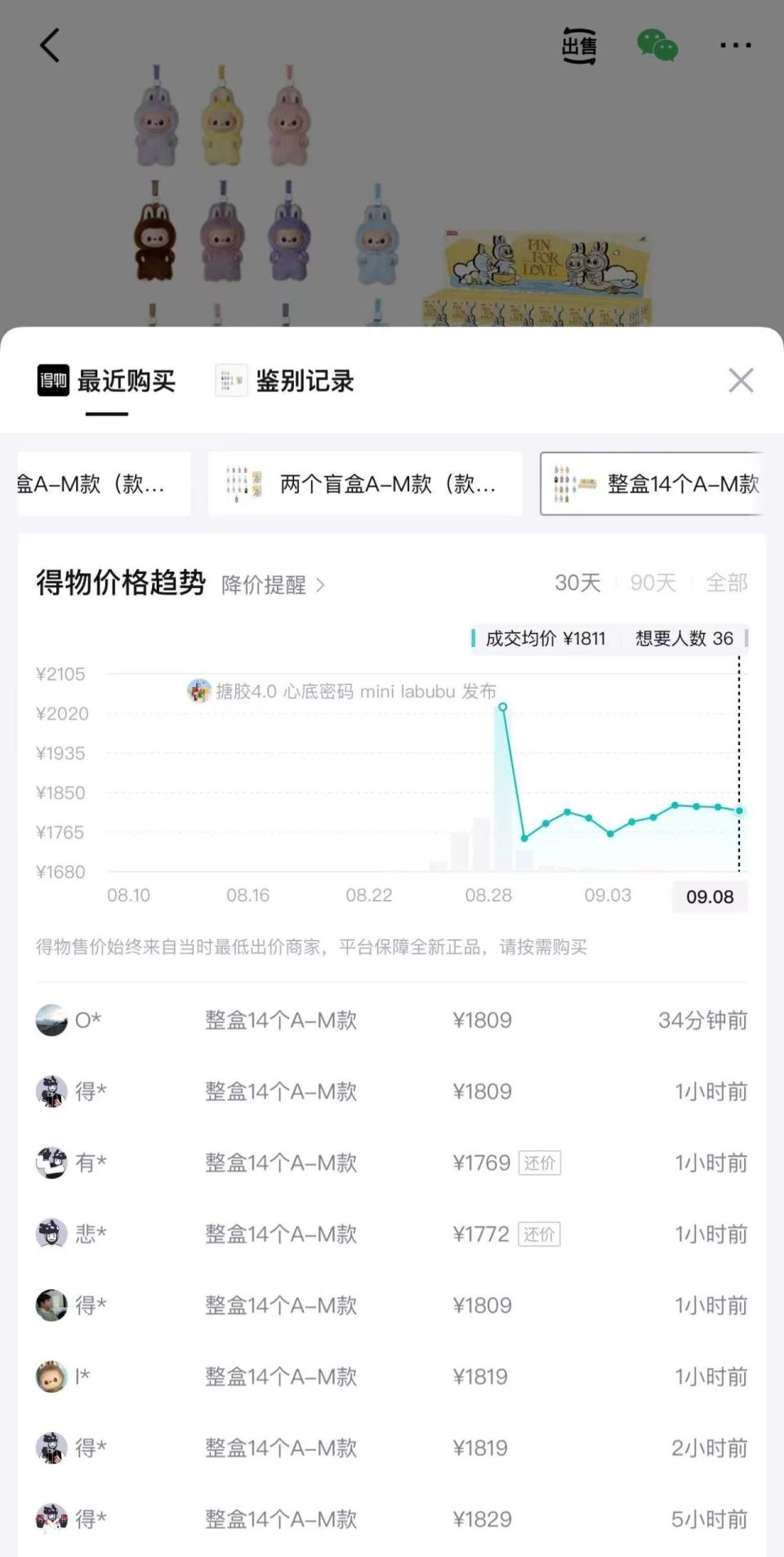Viewport: 784px width, 1557px height.
Task: Select the 30天 time range
Action: [577, 583]
